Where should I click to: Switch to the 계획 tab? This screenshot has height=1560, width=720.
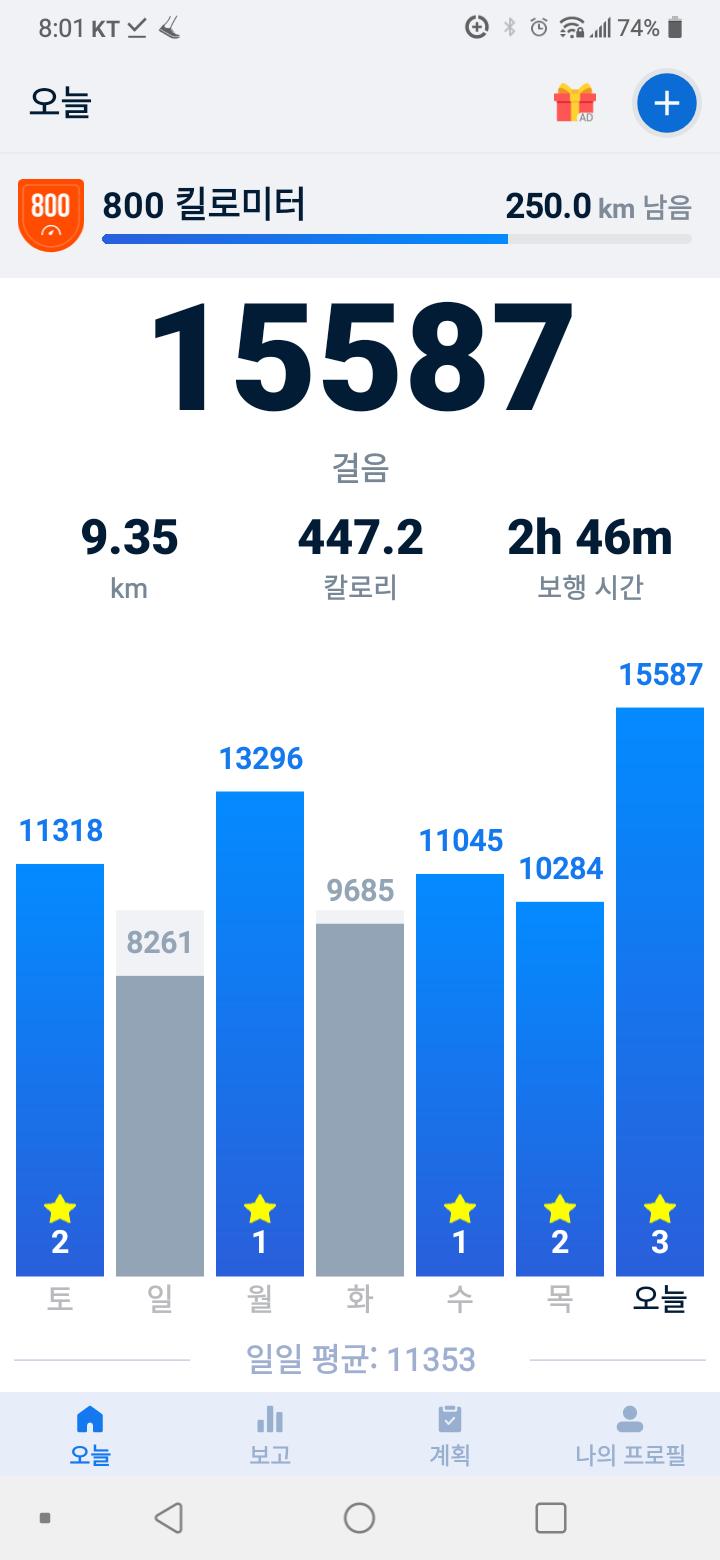click(x=450, y=1435)
